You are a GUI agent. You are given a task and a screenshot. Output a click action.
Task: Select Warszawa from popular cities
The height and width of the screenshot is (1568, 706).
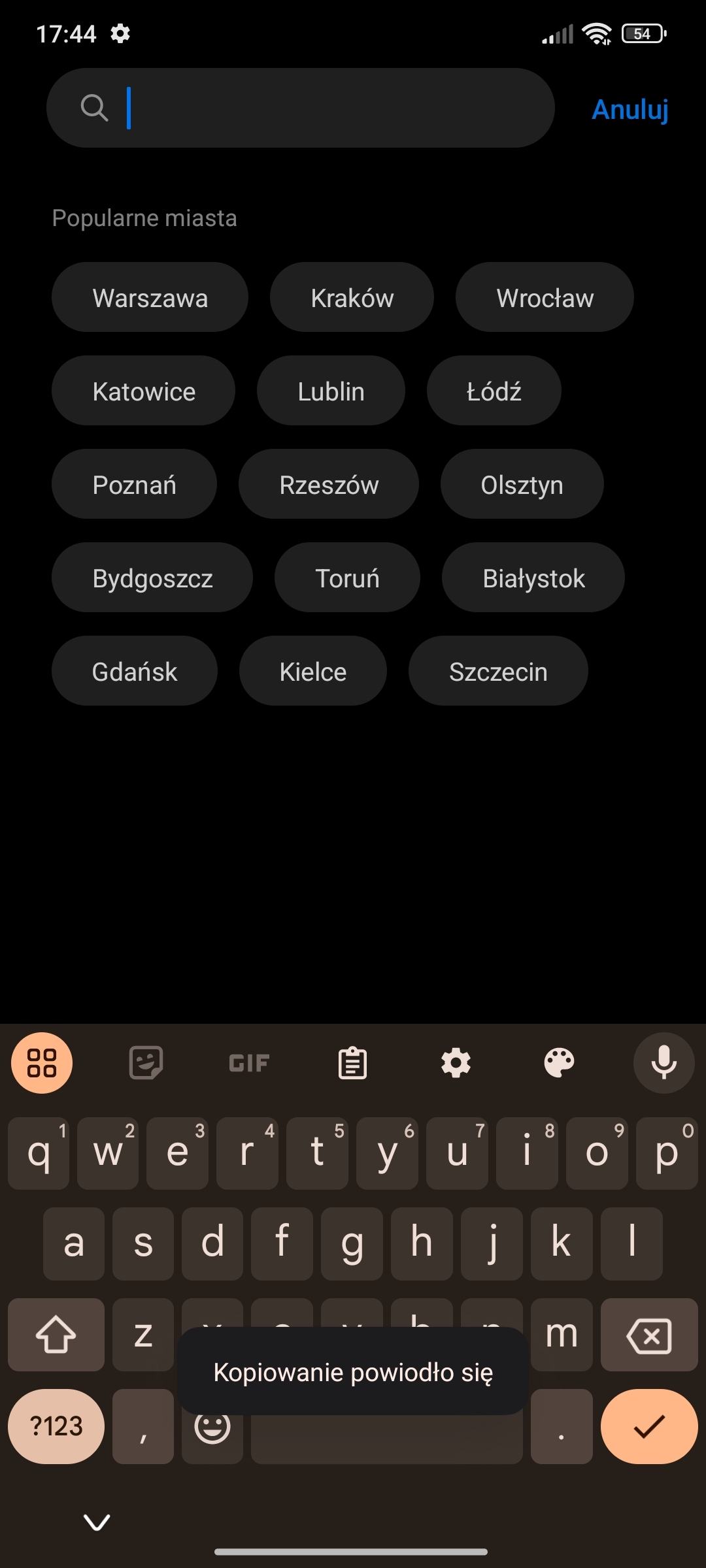(150, 298)
